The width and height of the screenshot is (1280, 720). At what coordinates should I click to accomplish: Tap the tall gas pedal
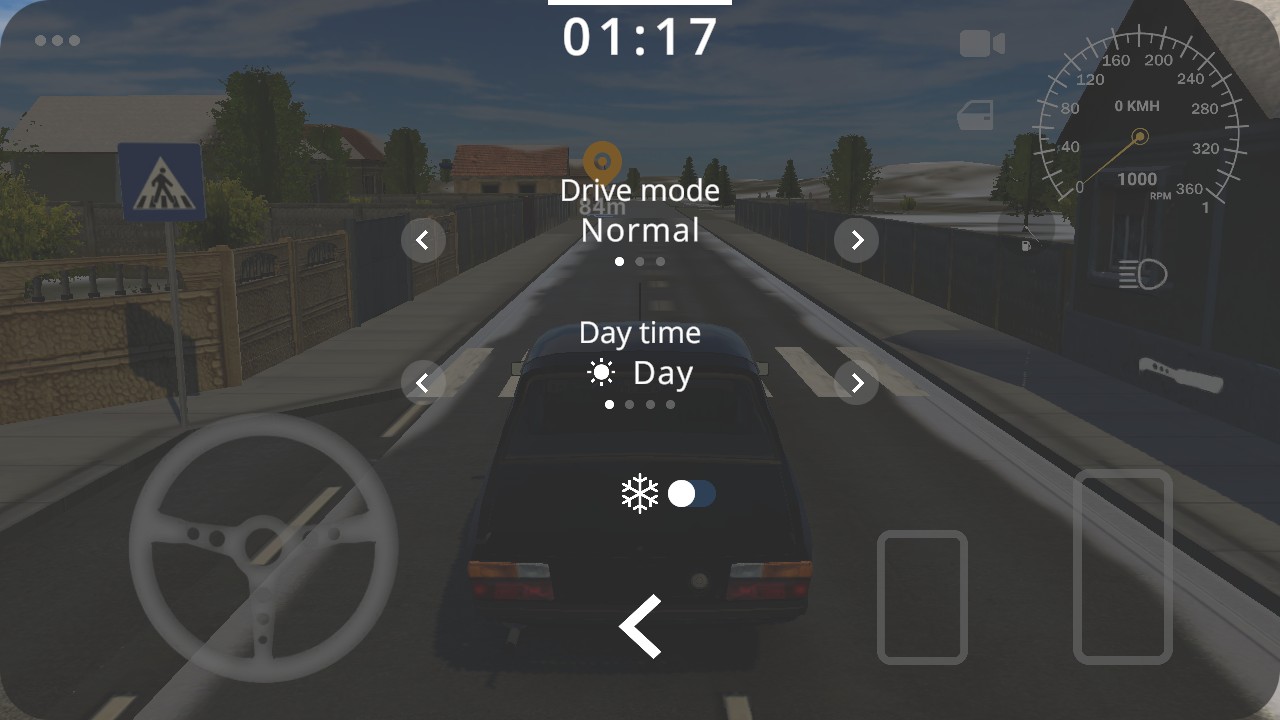tap(1122, 566)
